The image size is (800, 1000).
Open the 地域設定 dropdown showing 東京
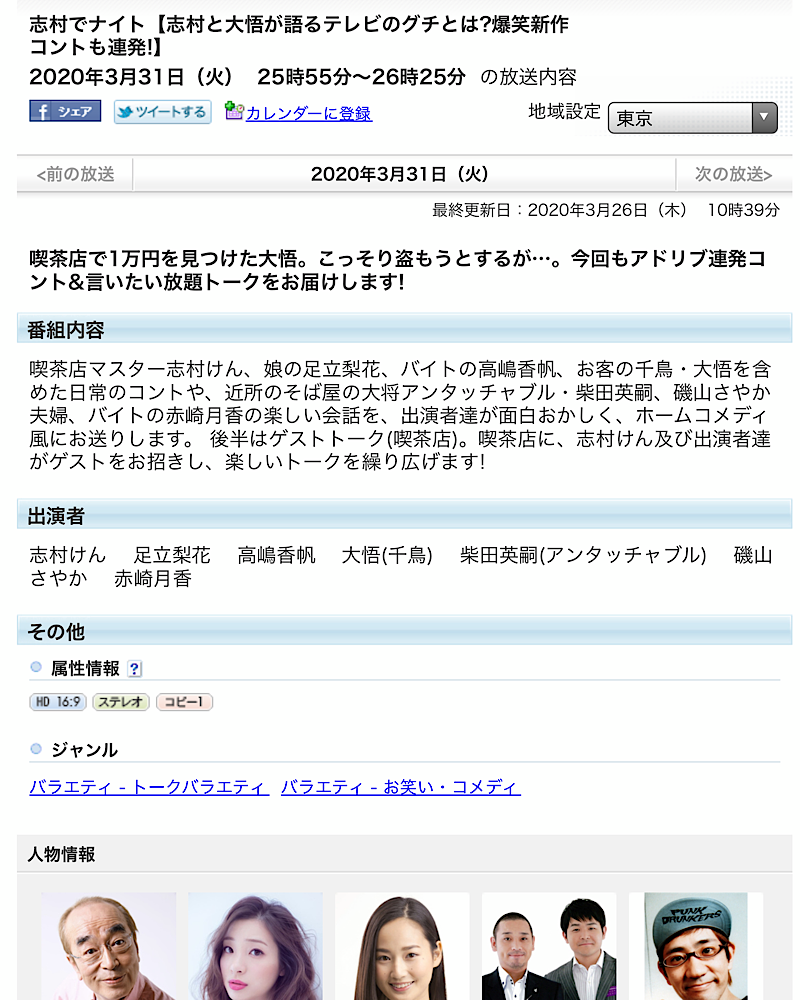(x=692, y=118)
